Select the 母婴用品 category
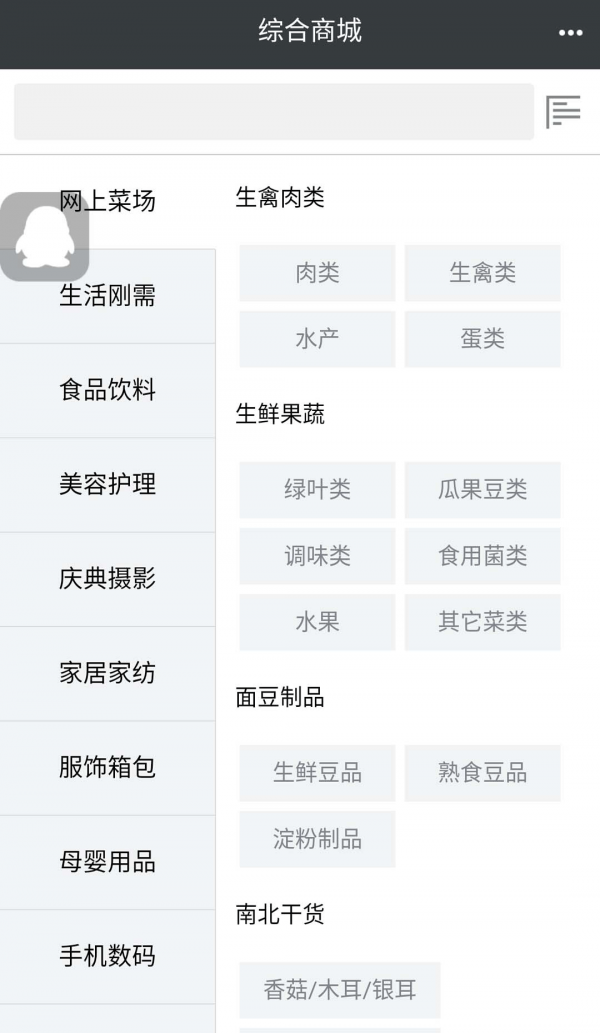 point(107,862)
